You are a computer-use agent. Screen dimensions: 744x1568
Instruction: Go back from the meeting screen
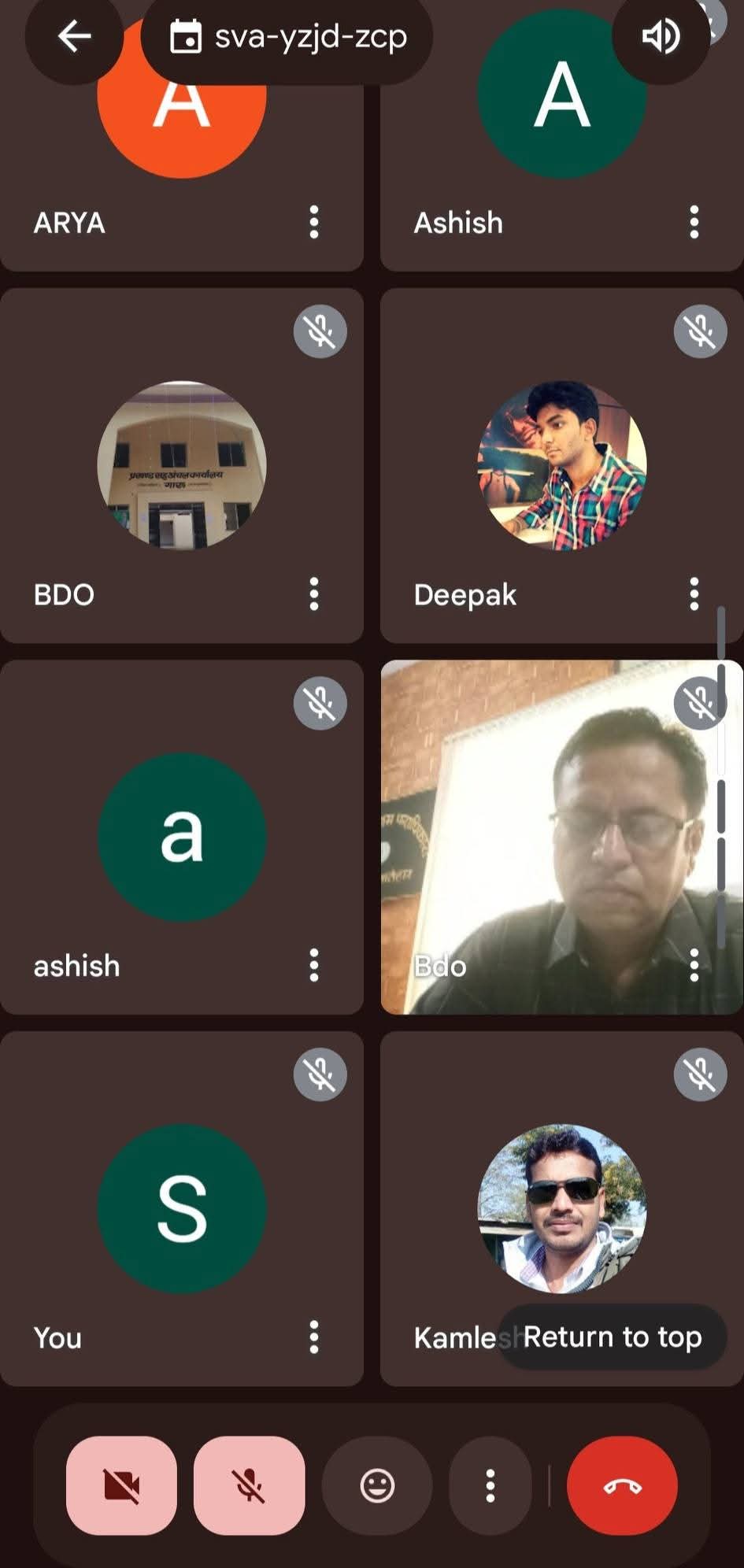74,36
